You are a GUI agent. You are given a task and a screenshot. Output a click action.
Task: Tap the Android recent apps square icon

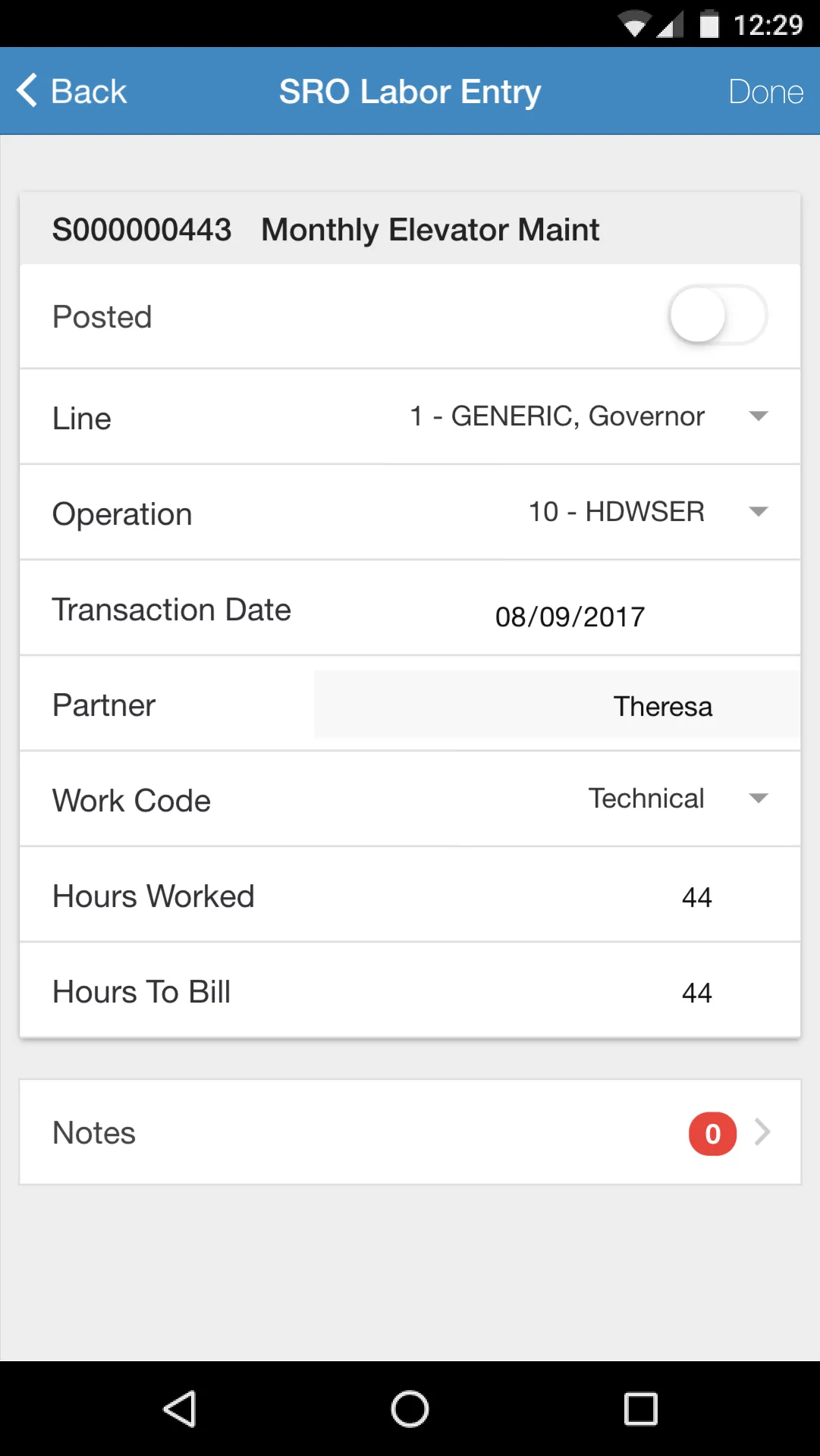[x=641, y=1408]
